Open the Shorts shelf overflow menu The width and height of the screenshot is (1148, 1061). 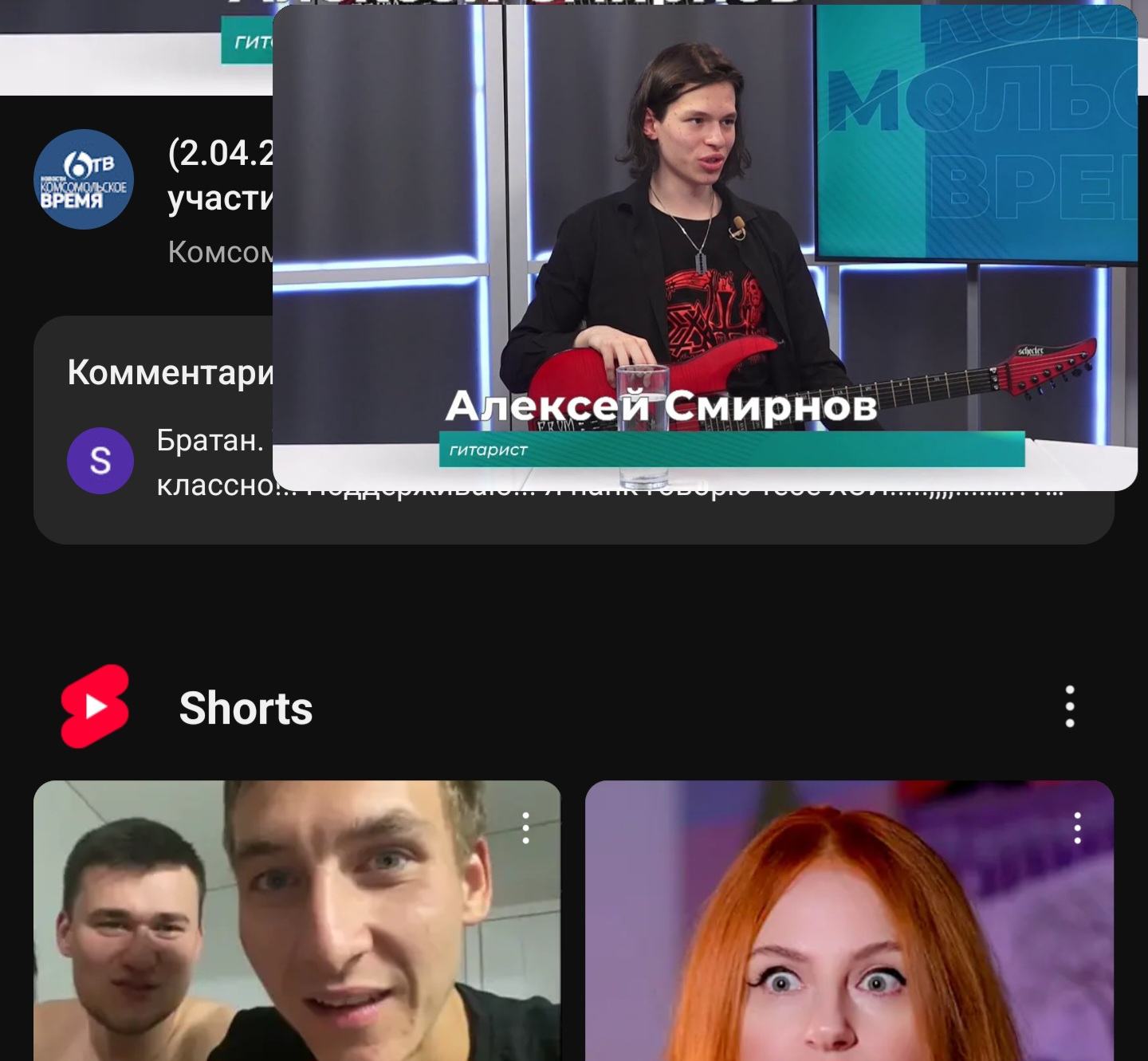[1070, 706]
